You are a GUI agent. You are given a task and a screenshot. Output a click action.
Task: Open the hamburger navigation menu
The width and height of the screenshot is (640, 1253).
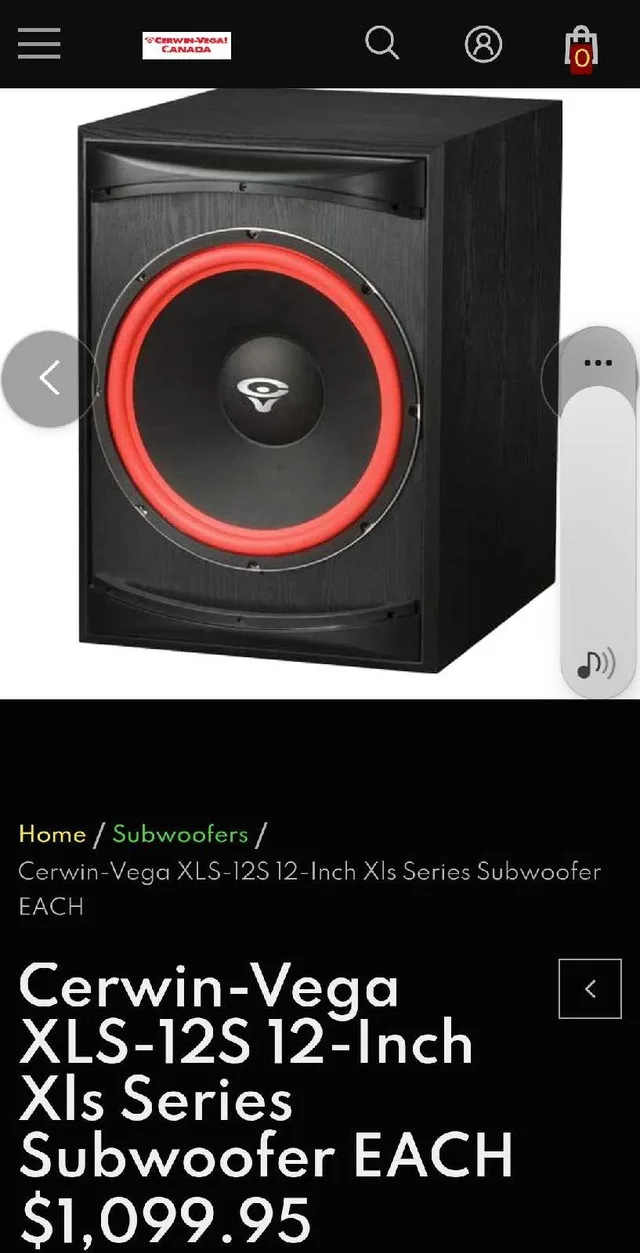pyautogui.click(x=39, y=44)
